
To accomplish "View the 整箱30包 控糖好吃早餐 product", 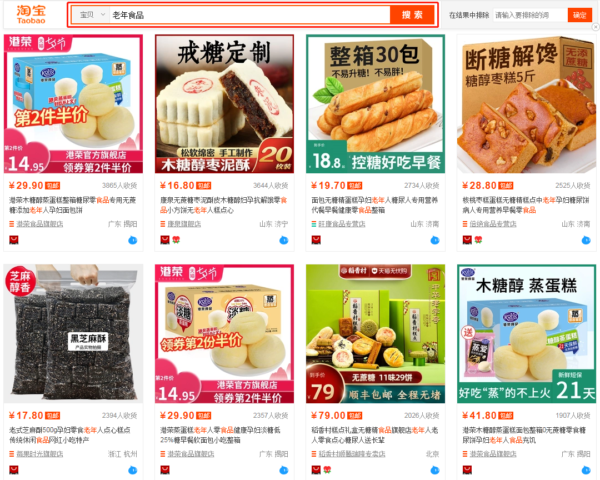I will coord(376,105).
